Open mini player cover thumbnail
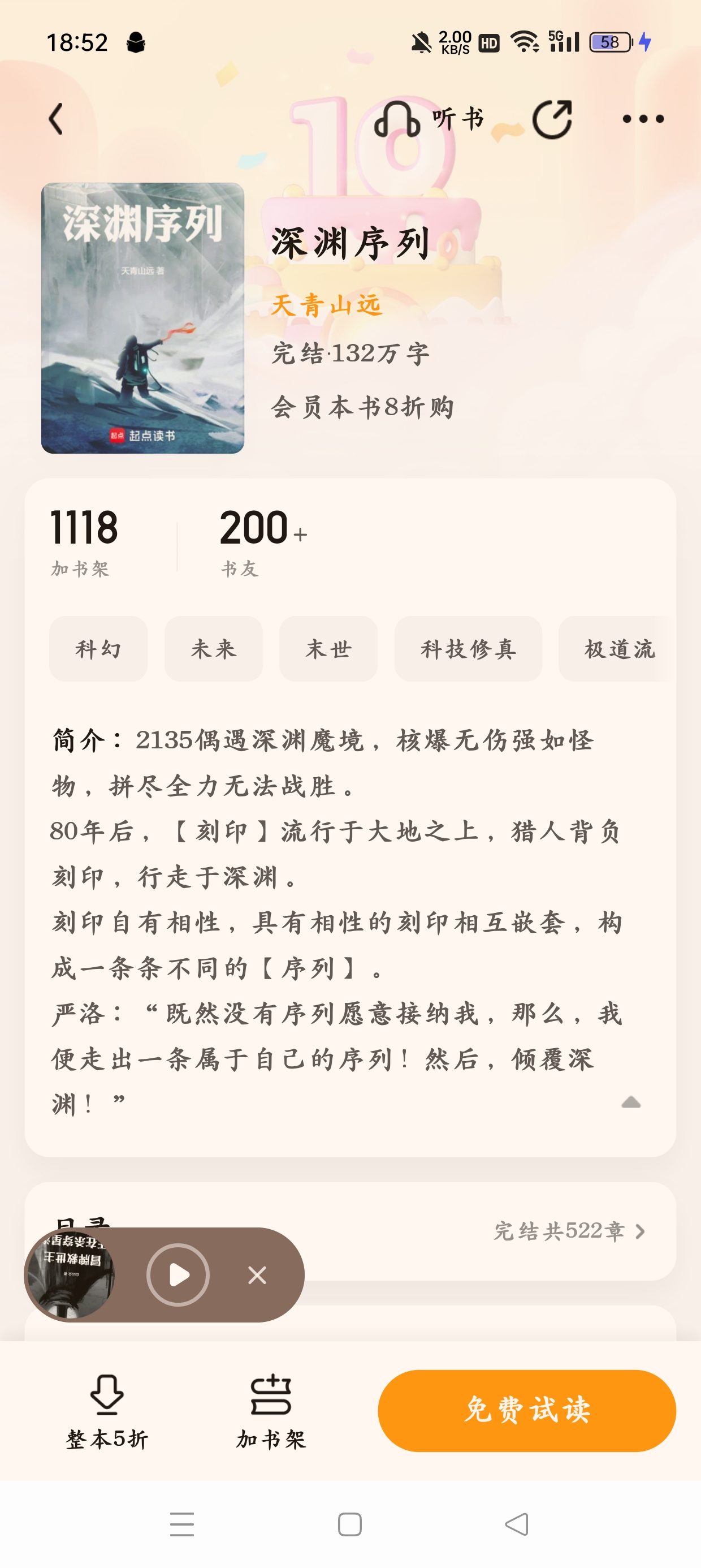The width and height of the screenshot is (701, 1568). [71, 1274]
